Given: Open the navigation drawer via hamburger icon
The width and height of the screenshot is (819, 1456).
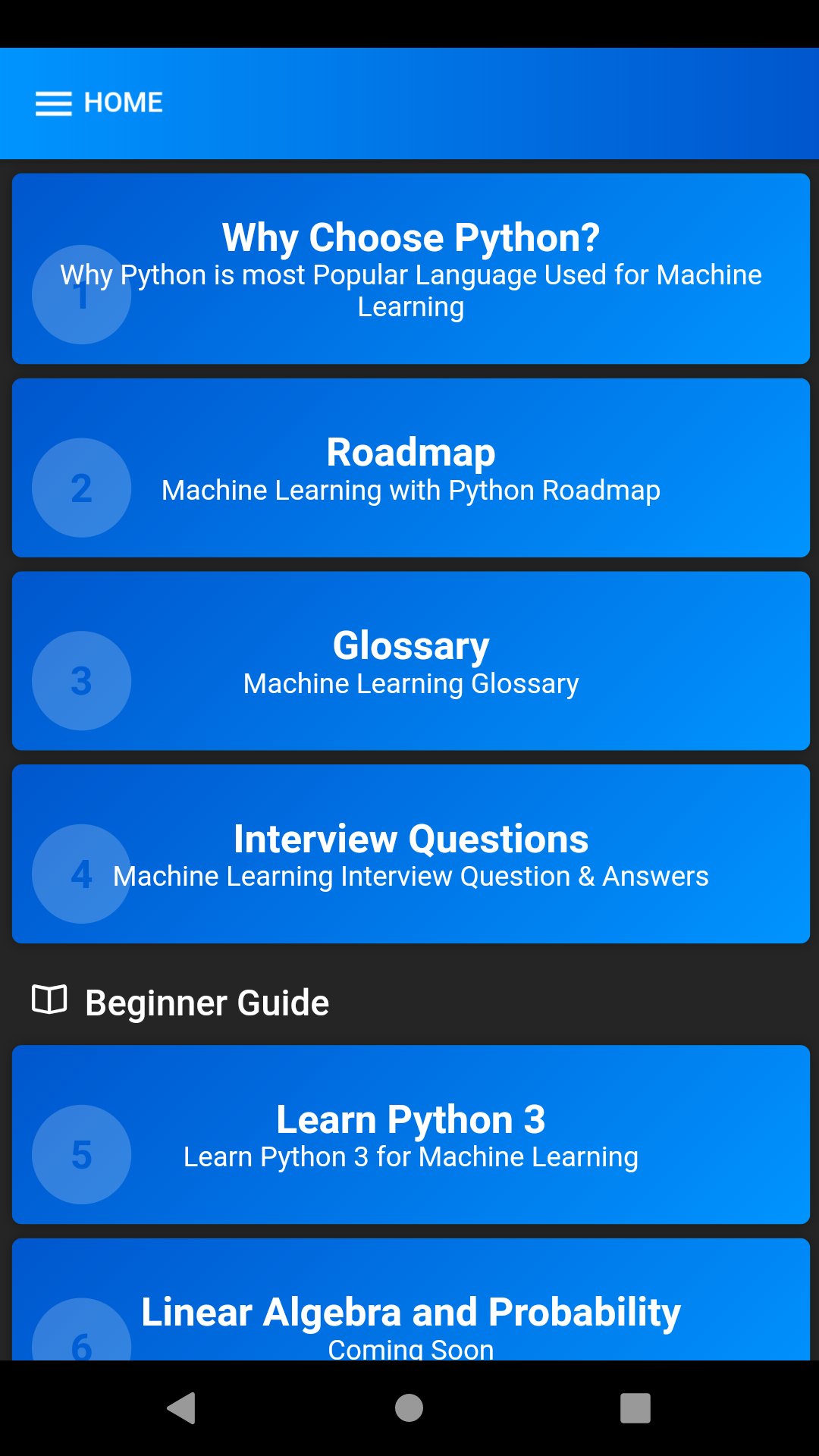Looking at the screenshot, I should coord(53,103).
